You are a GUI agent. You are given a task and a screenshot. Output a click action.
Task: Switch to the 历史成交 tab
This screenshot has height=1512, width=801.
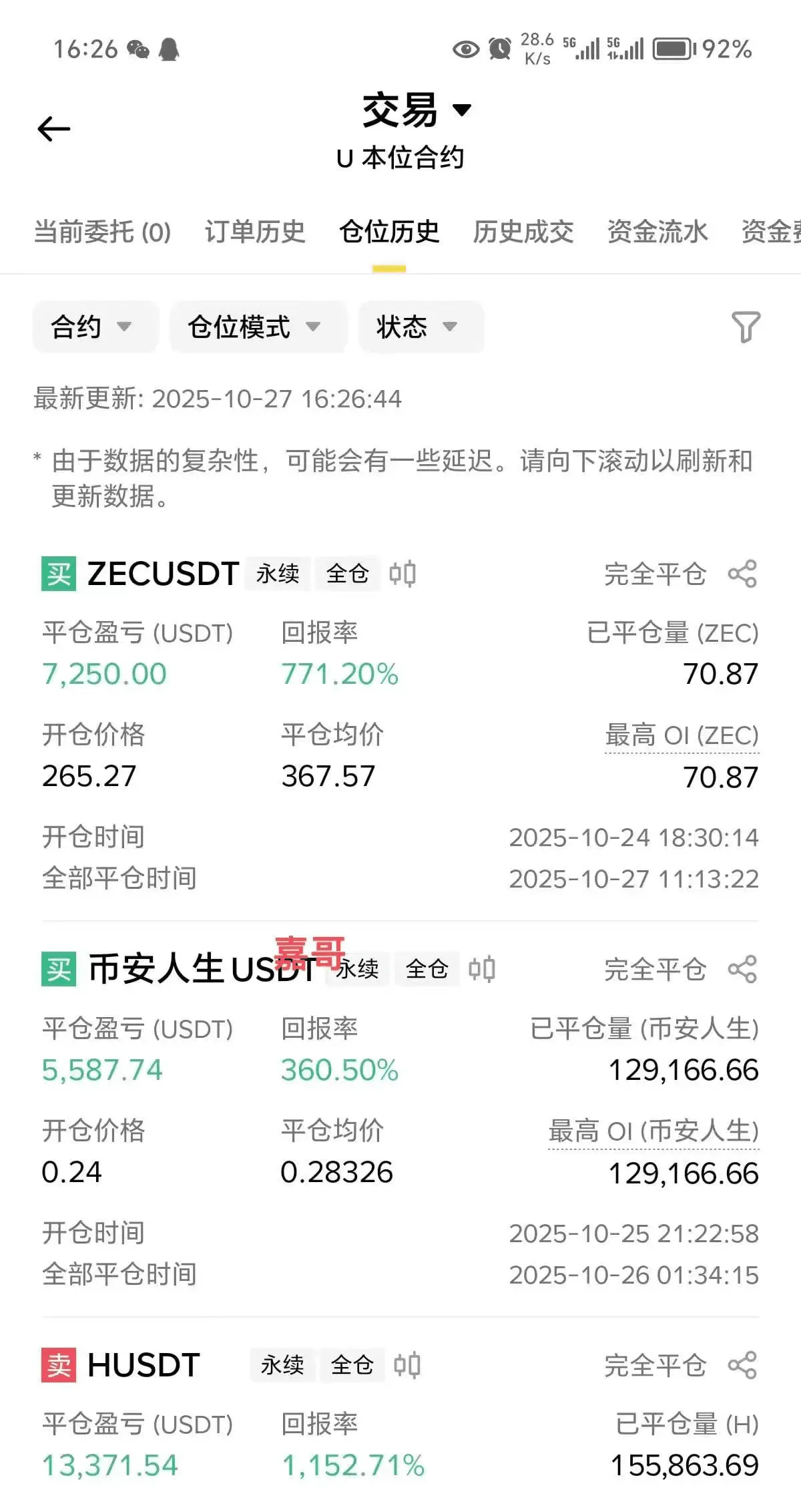(523, 232)
